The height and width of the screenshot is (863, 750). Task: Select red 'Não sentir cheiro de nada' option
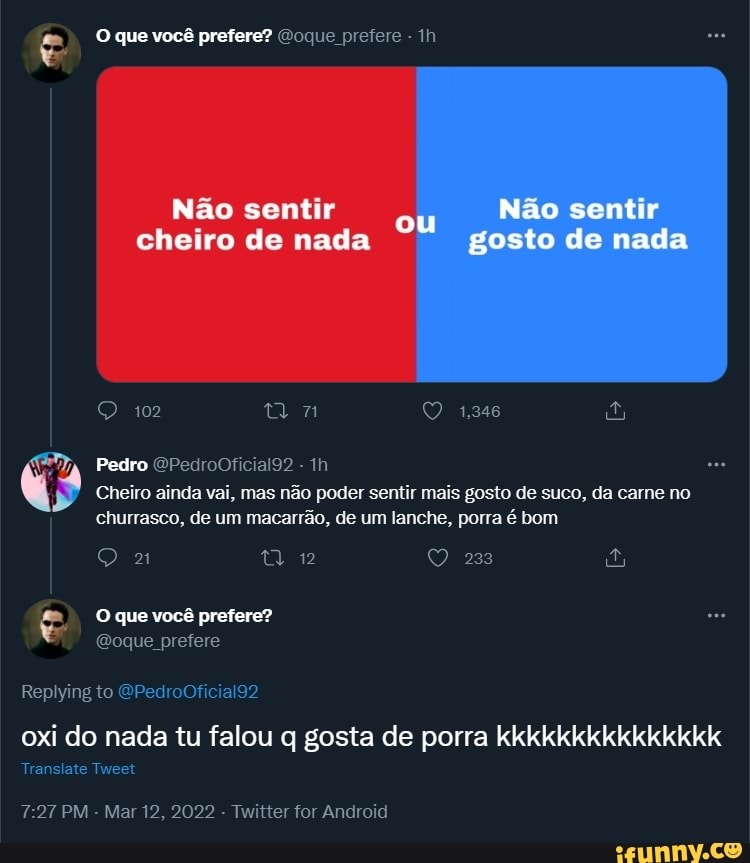pos(253,222)
